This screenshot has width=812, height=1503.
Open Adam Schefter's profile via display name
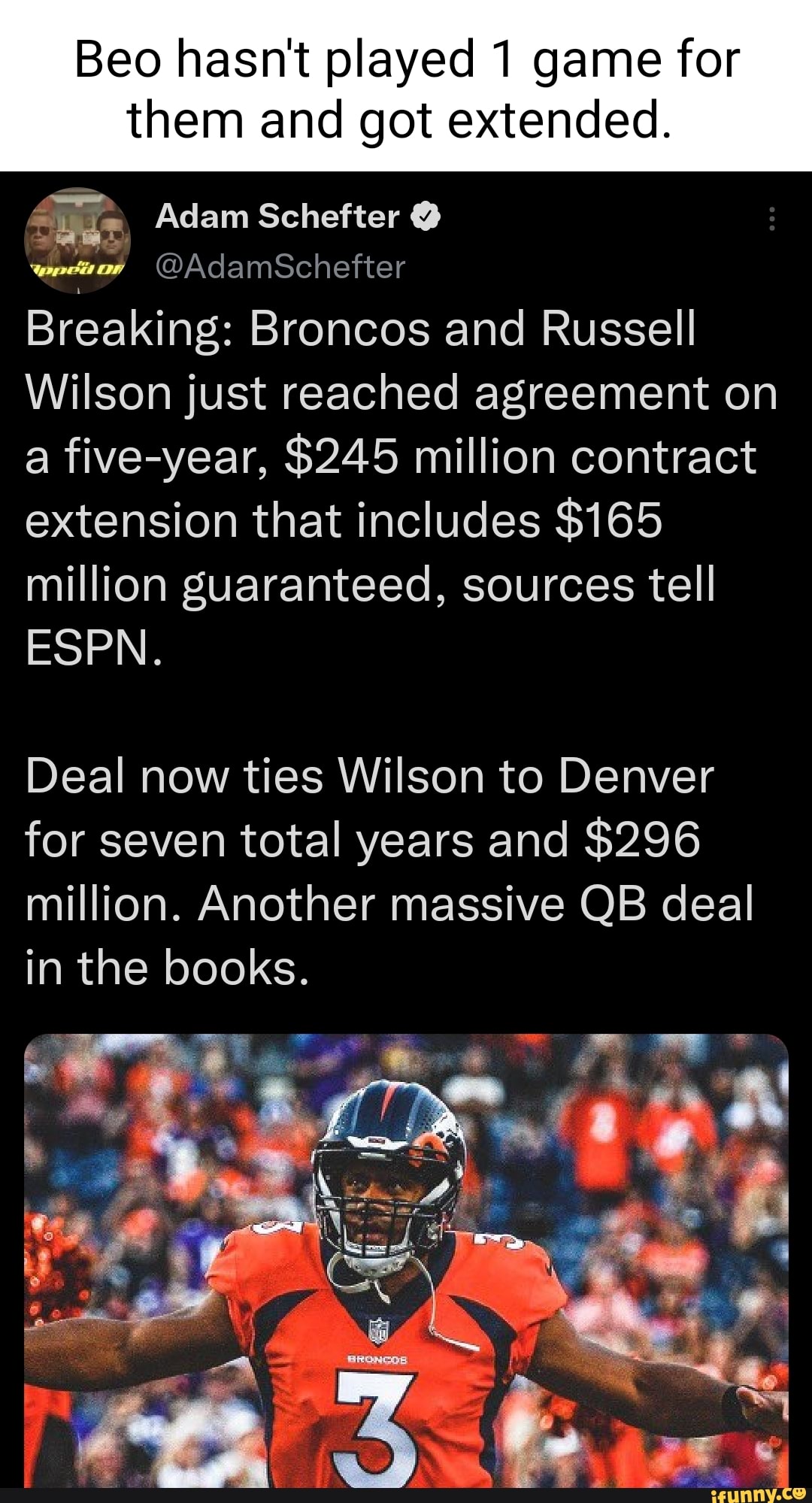(x=275, y=217)
